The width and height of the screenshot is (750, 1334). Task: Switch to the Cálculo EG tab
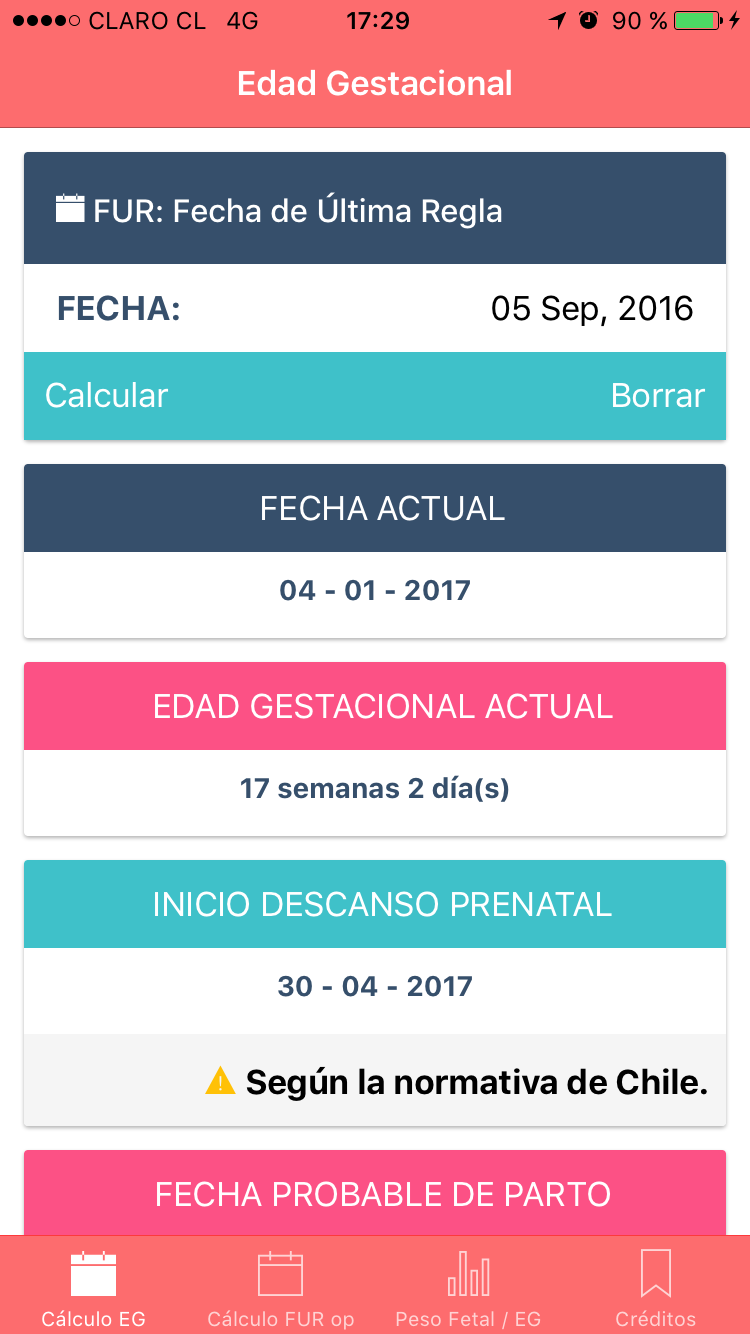tap(94, 1288)
